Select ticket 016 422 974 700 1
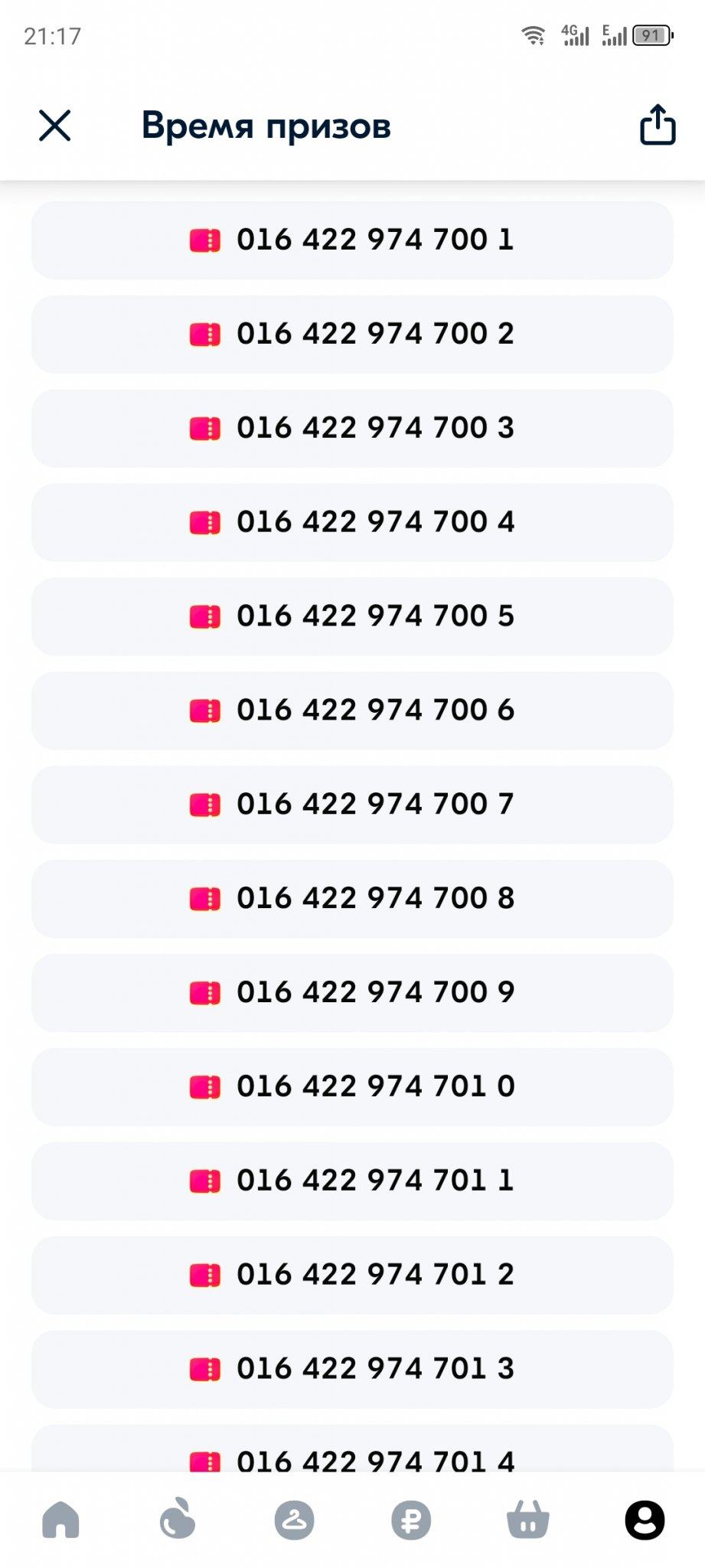Image resolution: width=705 pixels, height=1568 pixels. pyautogui.click(x=352, y=240)
